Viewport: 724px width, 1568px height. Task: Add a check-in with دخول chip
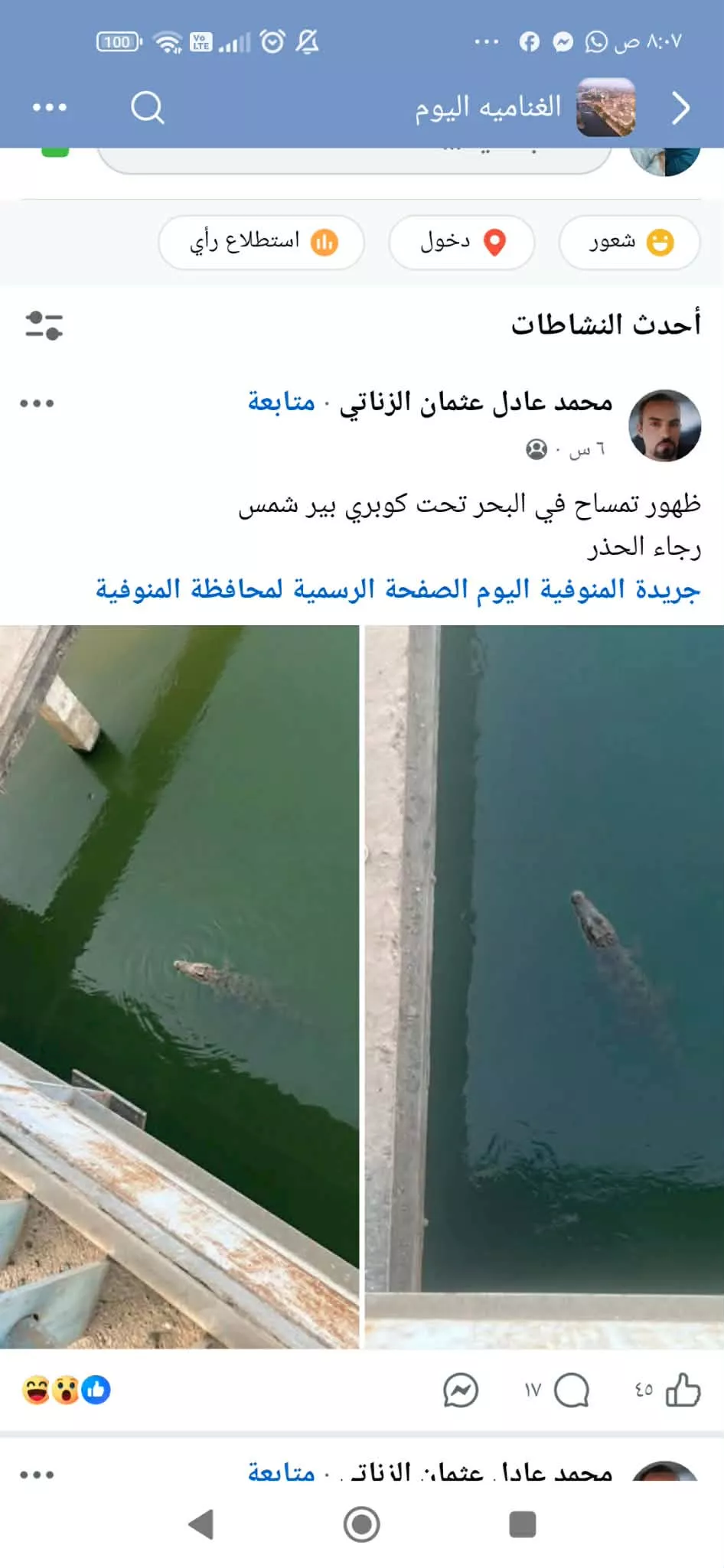pyautogui.click(x=461, y=243)
